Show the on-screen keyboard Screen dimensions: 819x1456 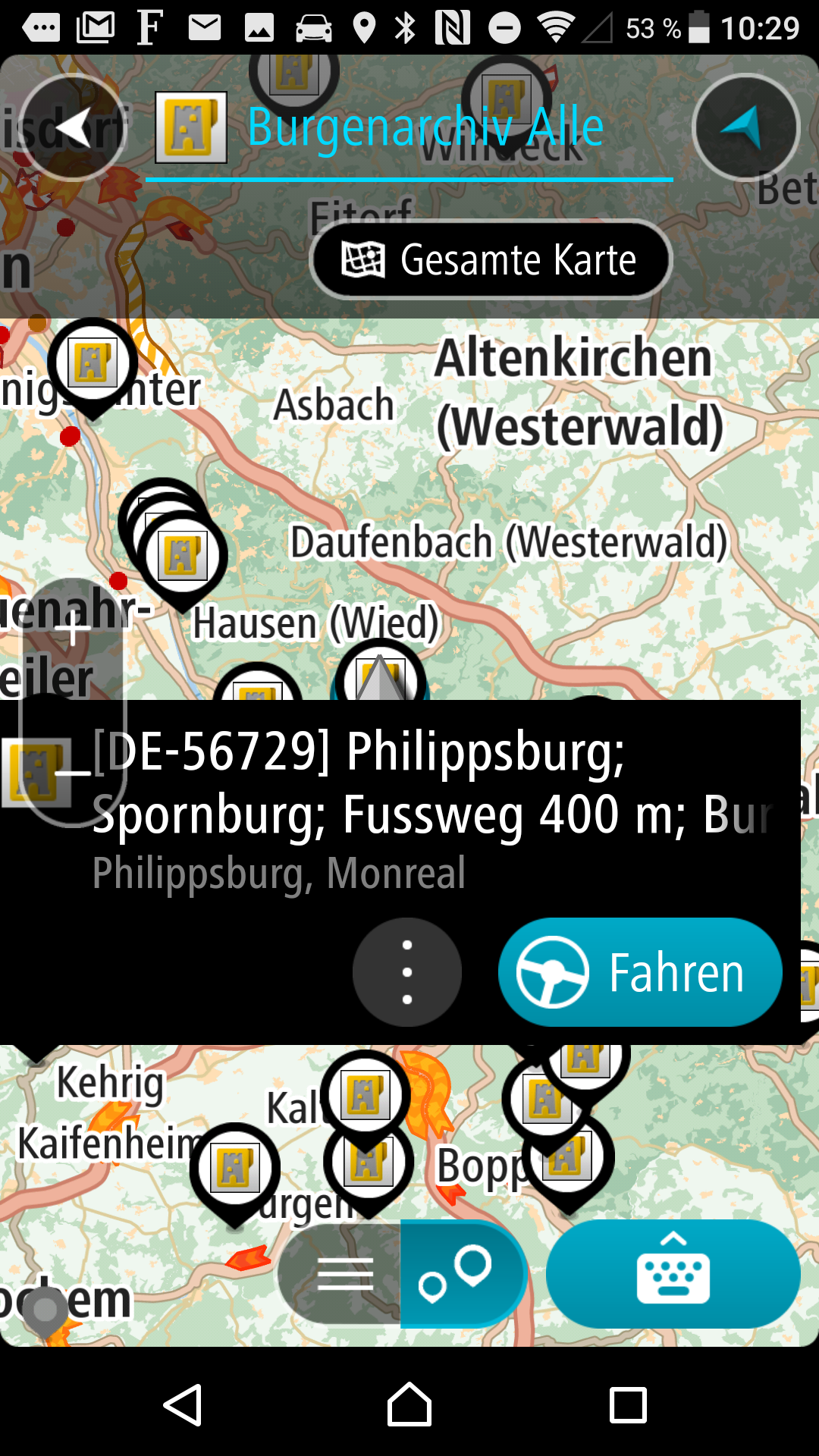673,1274
